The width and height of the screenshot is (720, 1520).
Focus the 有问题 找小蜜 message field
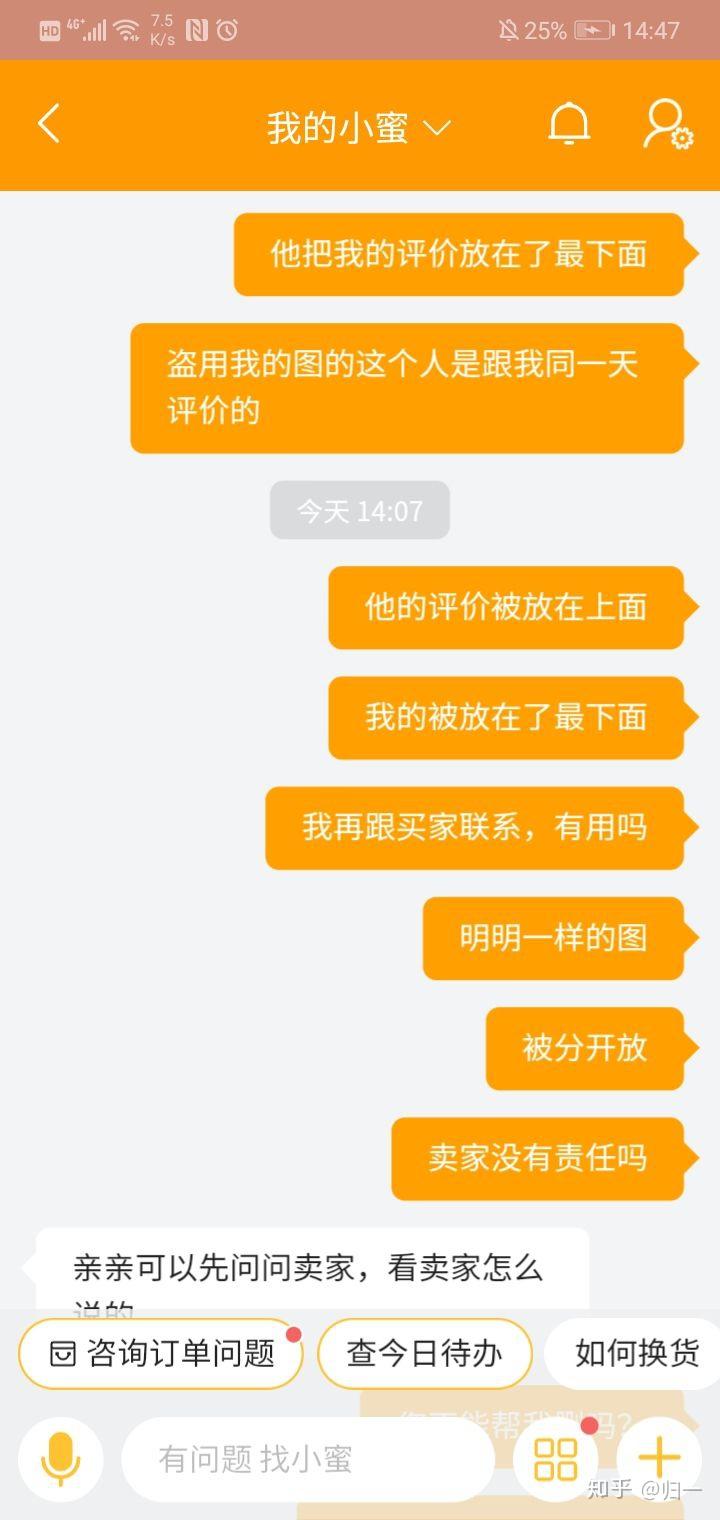pyautogui.click(x=307, y=1459)
